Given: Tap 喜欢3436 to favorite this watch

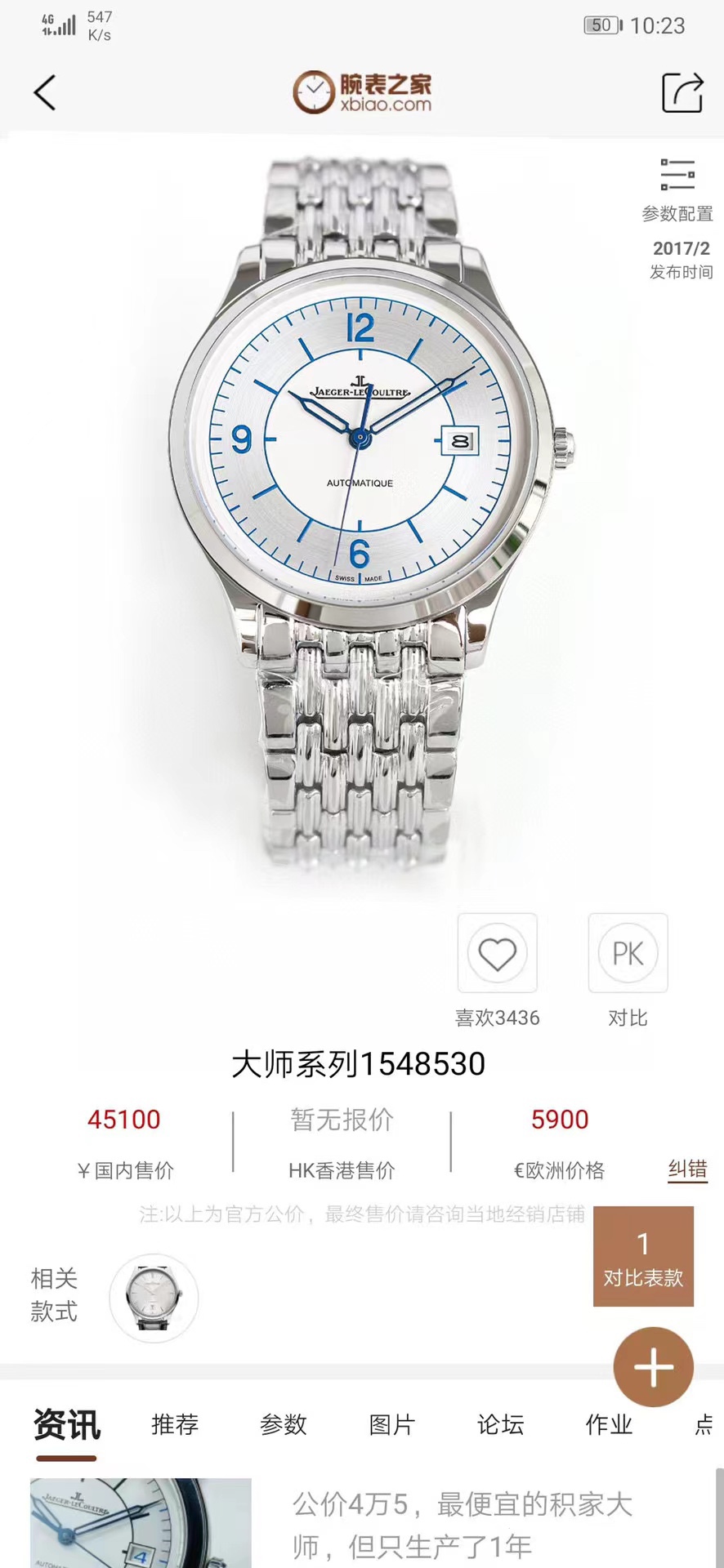Looking at the screenshot, I should click(498, 1018).
